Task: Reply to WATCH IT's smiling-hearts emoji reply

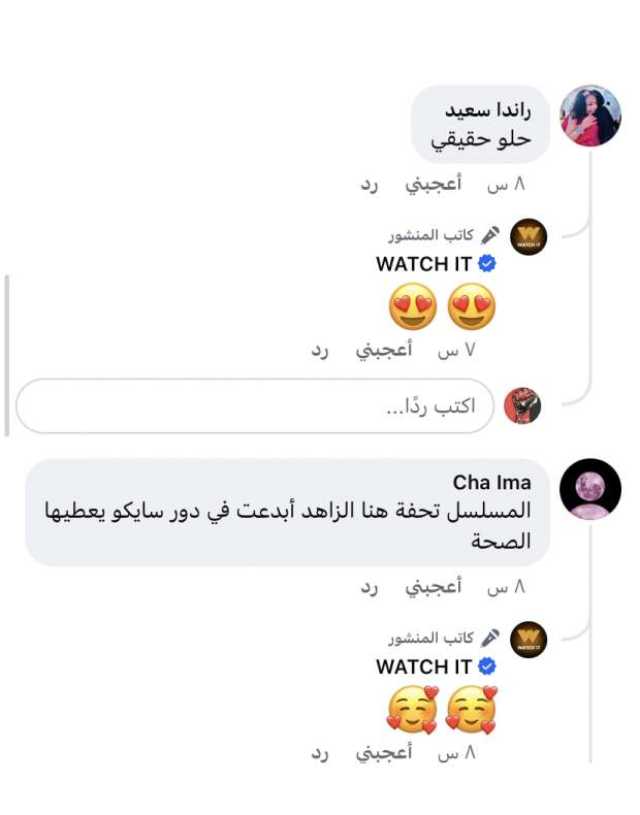Action: pos(320,753)
